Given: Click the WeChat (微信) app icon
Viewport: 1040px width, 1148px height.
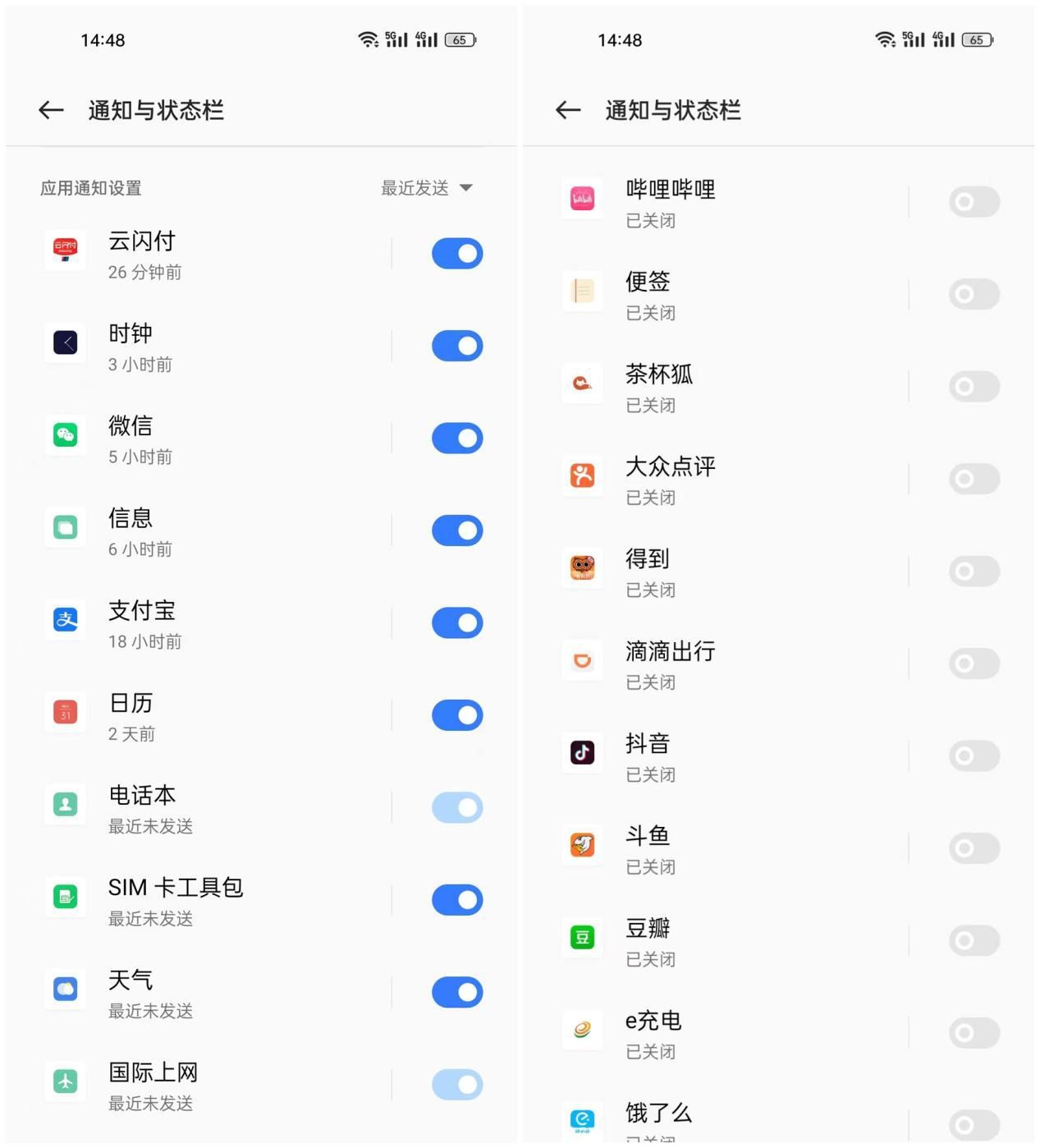Looking at the screenshot, I should coord(66,436).
